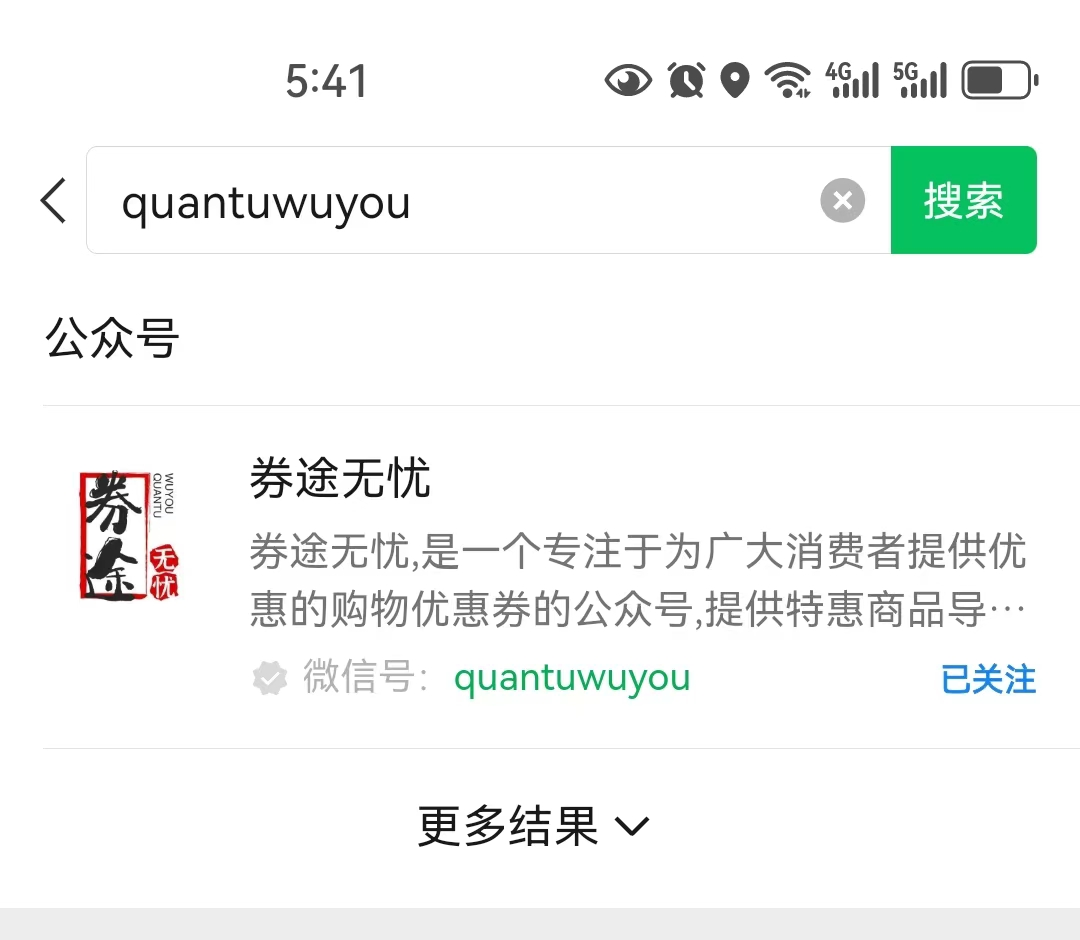Go back using the left arrow
The width and height of the screenshot is (1080, 940).
click(x=54, y=201)
